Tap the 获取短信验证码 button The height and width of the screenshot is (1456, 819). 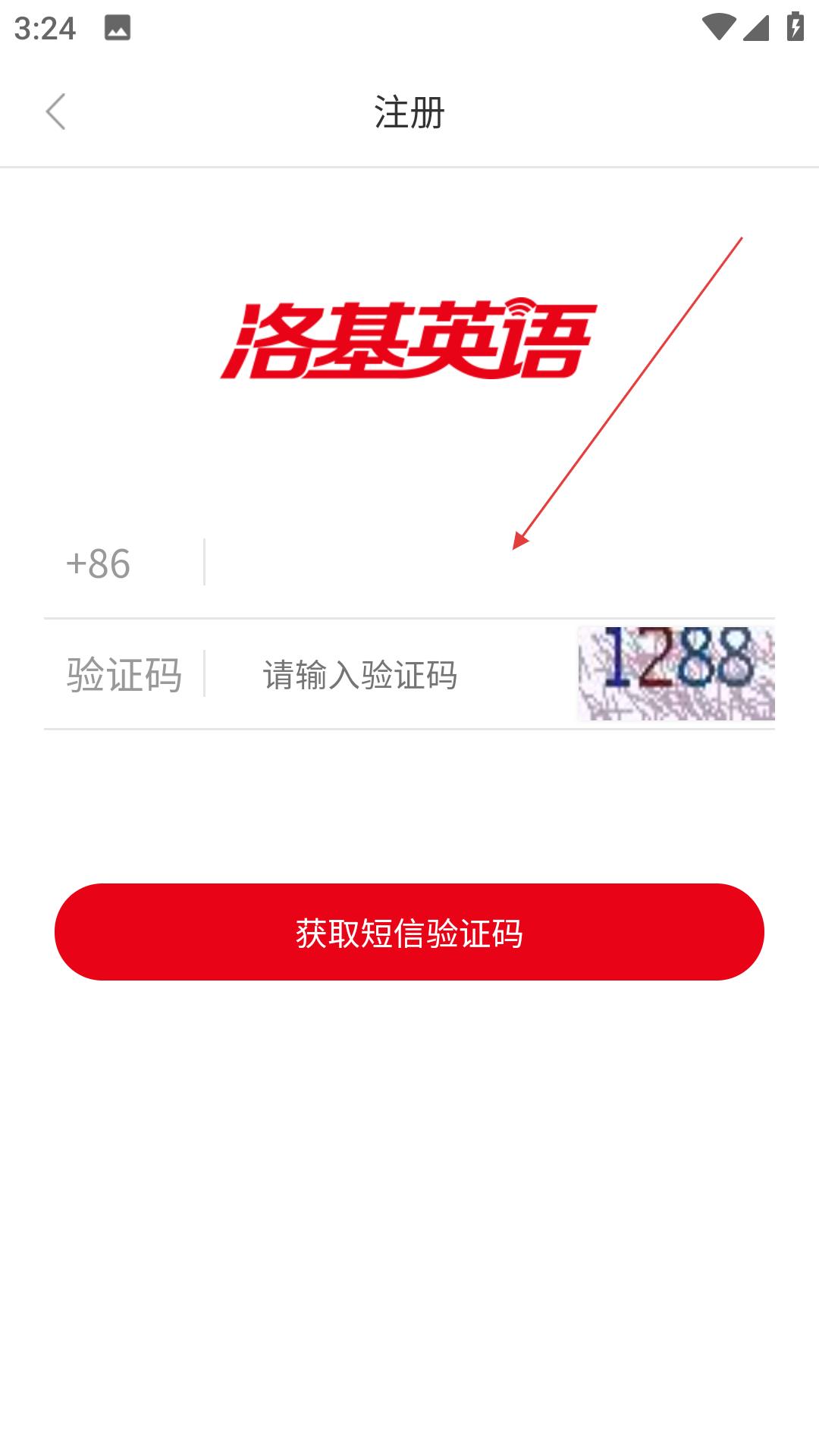(x=409, y=932)
